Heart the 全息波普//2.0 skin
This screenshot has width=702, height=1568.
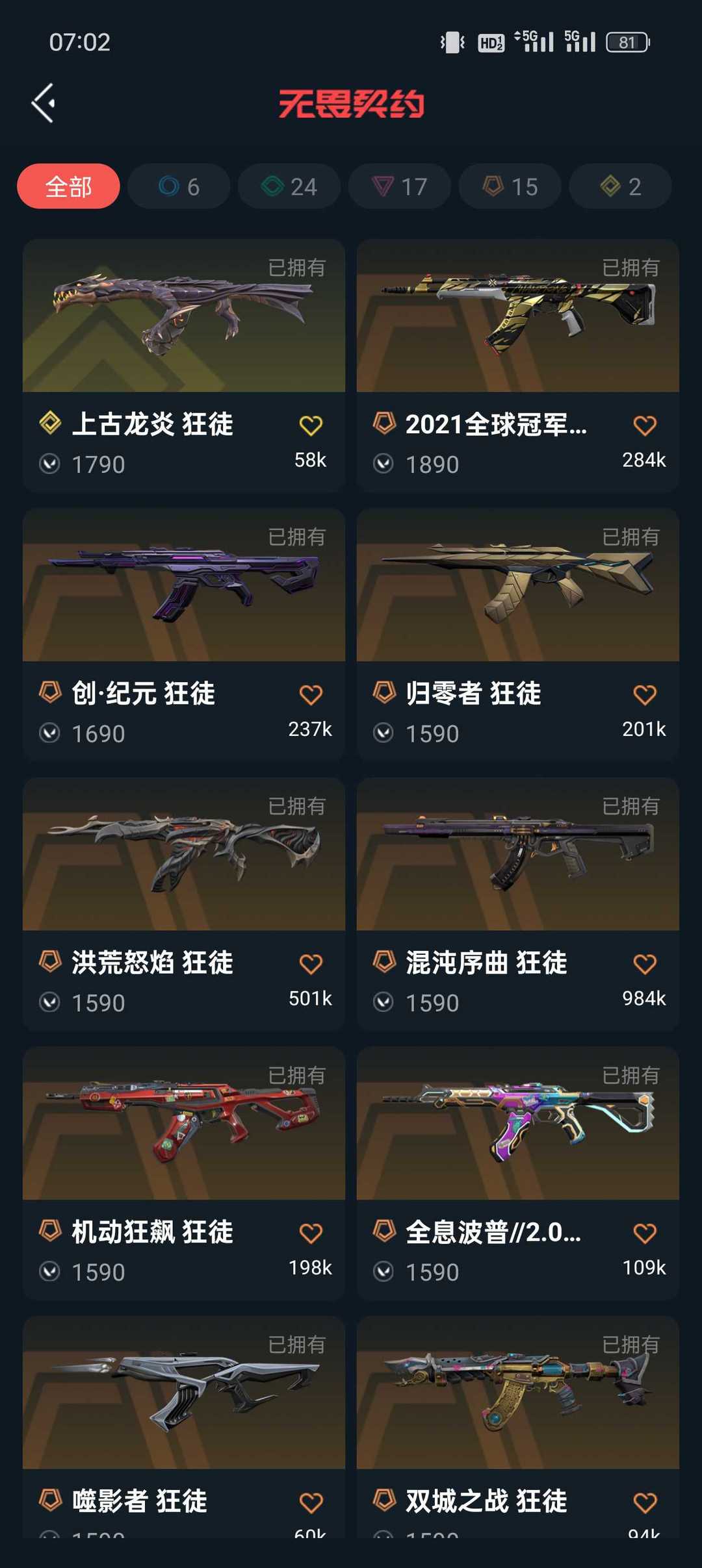(645, 1233)
